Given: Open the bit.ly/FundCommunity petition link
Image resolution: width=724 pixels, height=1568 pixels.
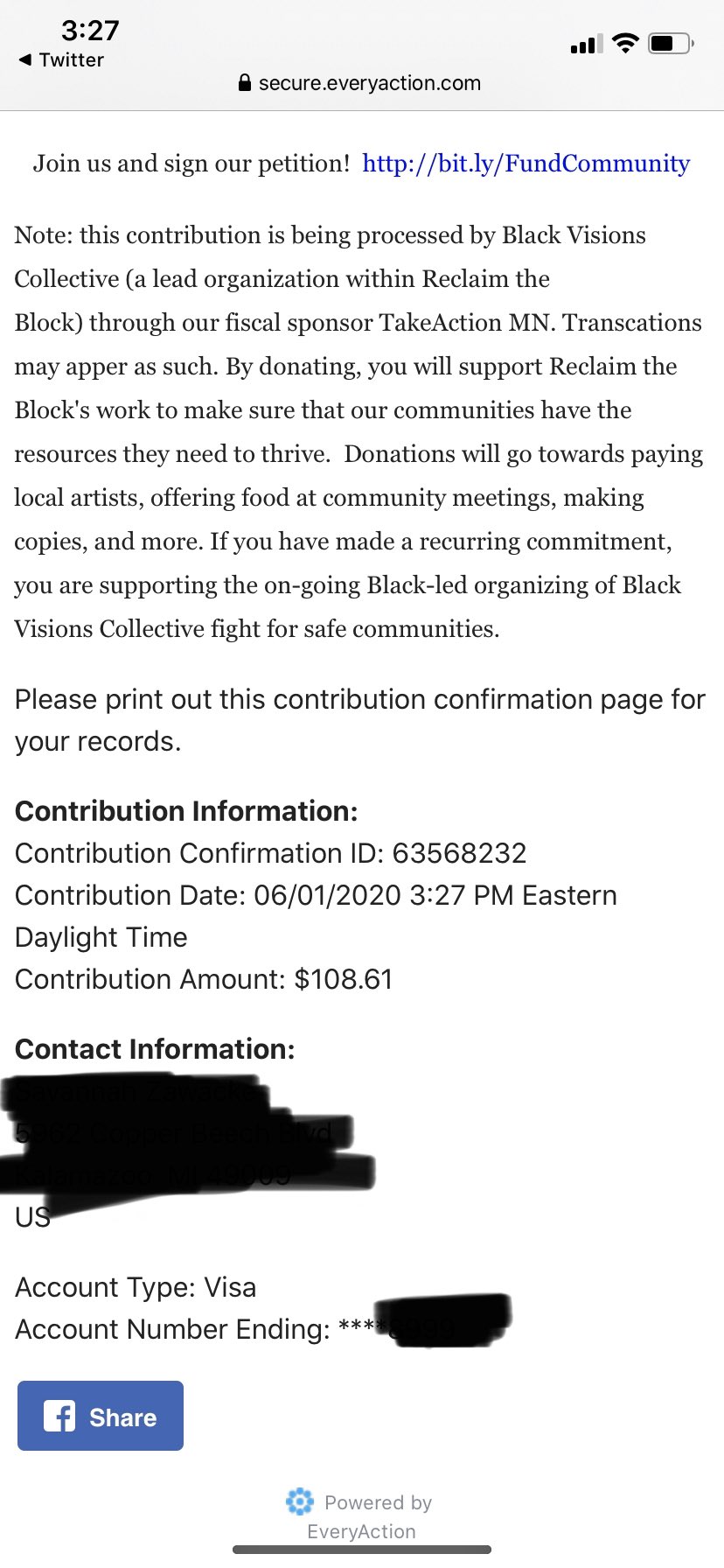Looking at the screenshot, I should coord(526,164).
